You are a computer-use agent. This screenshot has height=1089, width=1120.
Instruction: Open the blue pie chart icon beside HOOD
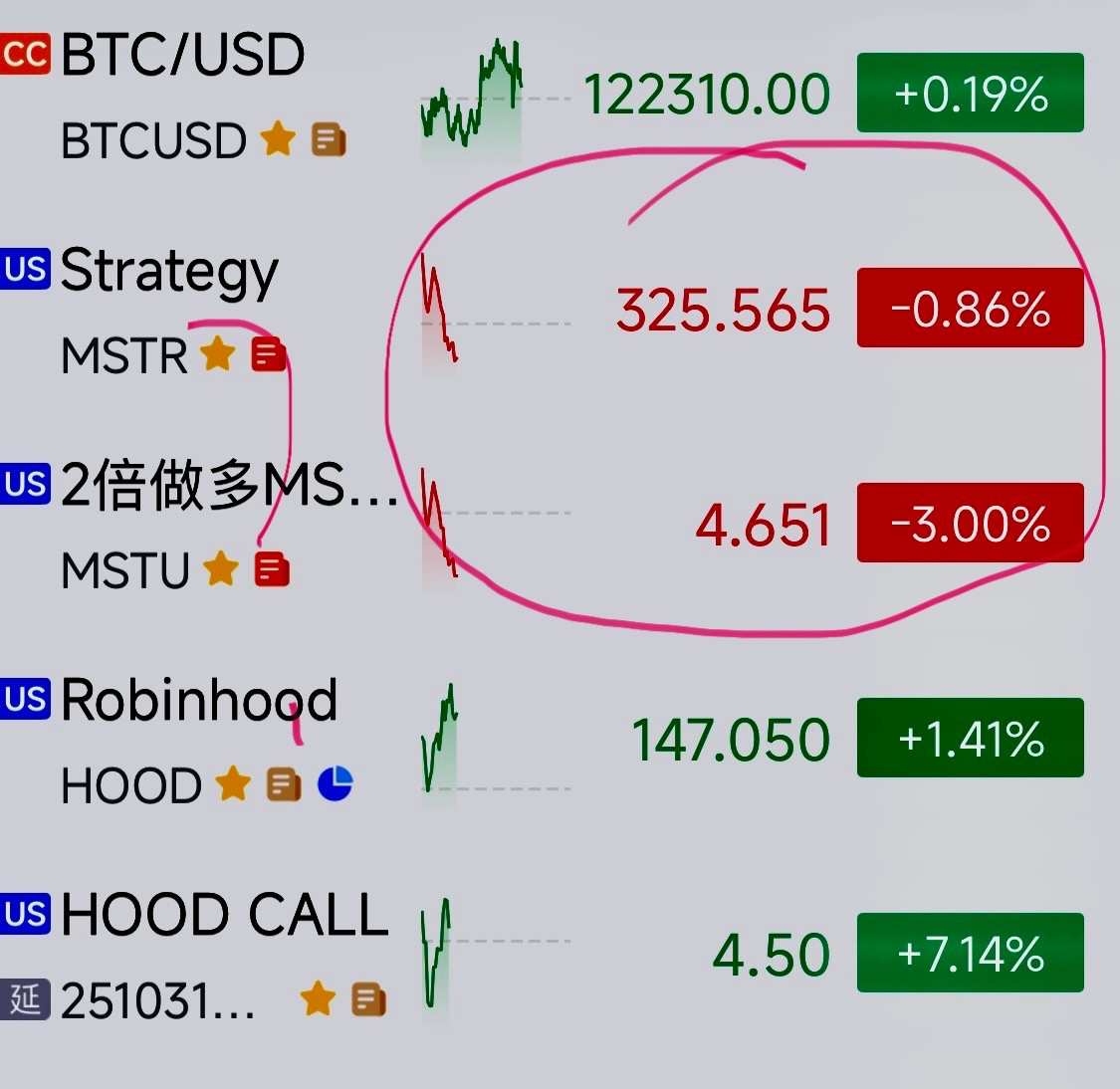tap(336, 784)
